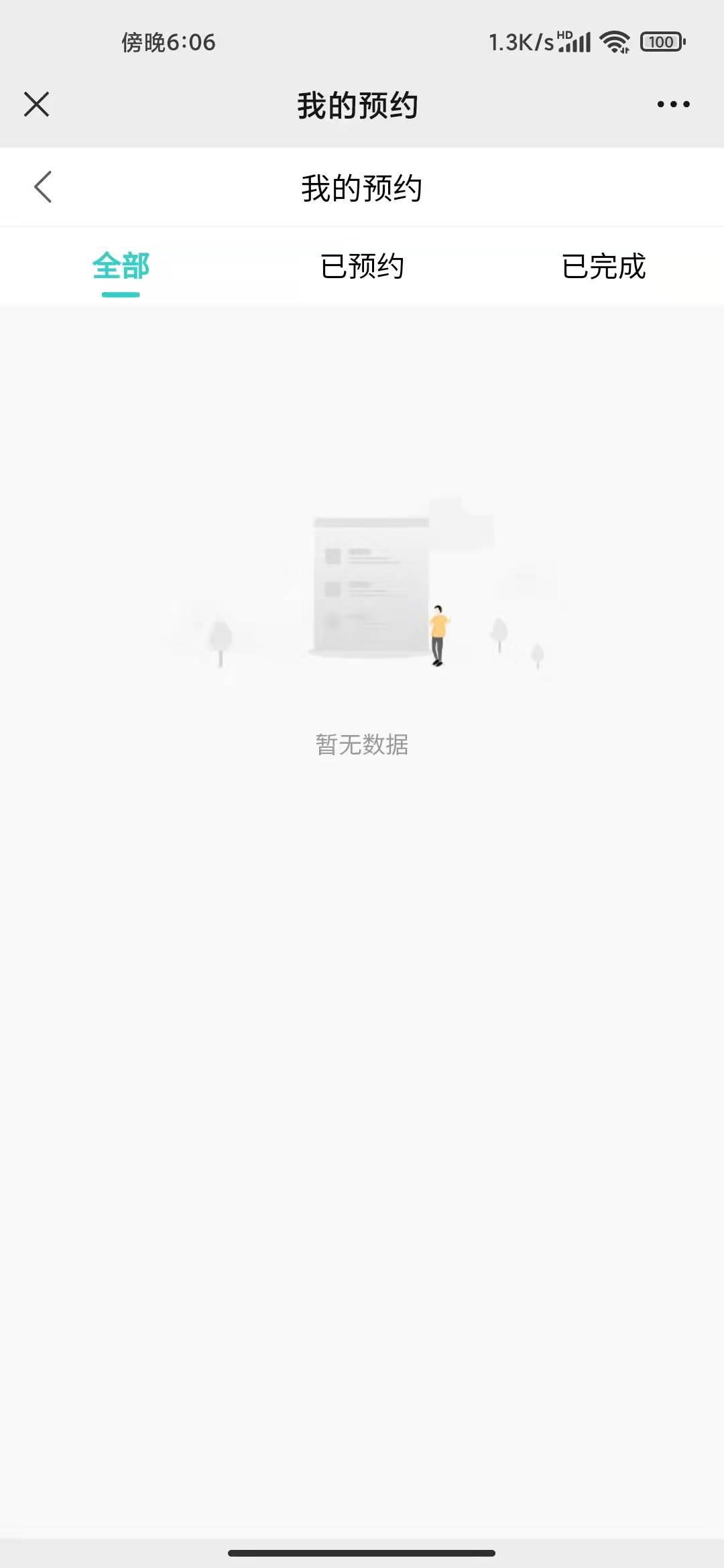Tap the person figure in the illustration

pyautogui.click(x=439, y=633)
